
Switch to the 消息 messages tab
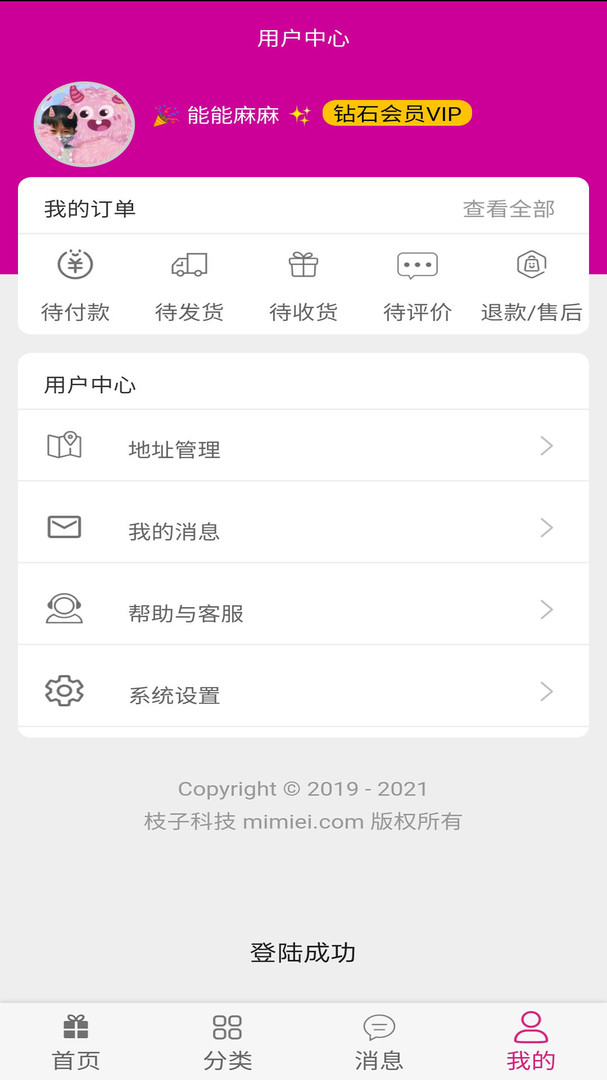379,1042
